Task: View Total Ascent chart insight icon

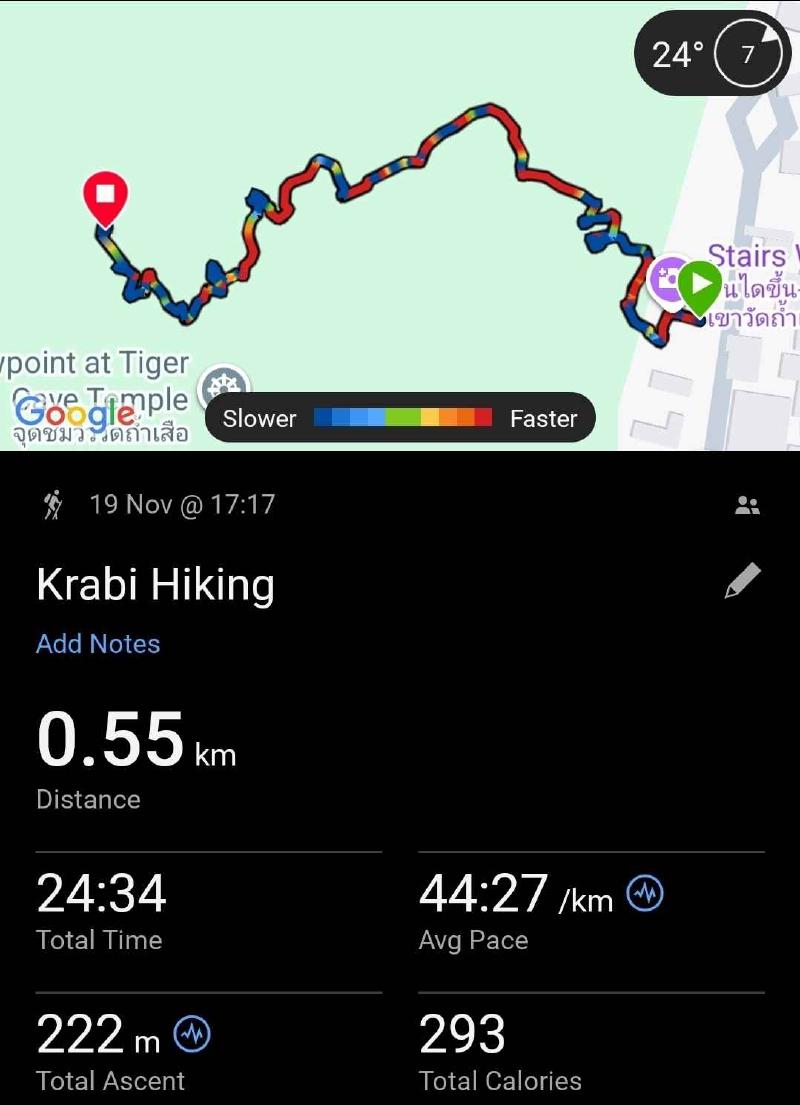Action: point(192,1035)
